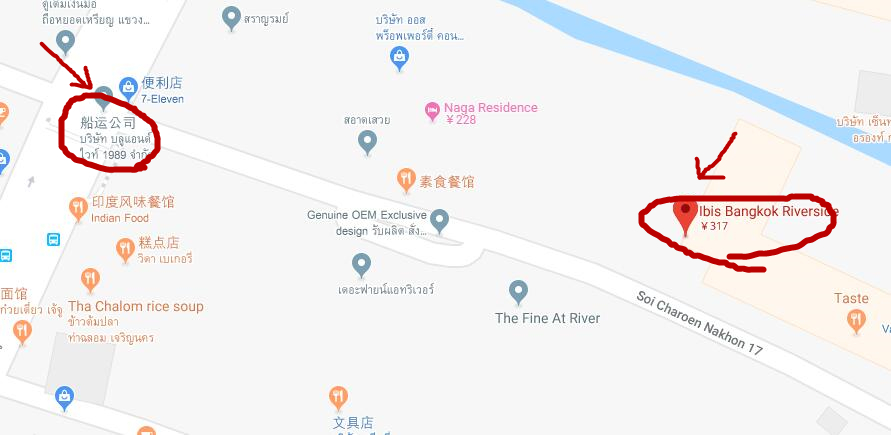Select the Genuine OEM Exclusive design marker
Screen dimensions: 891x435
pos(439,220)
